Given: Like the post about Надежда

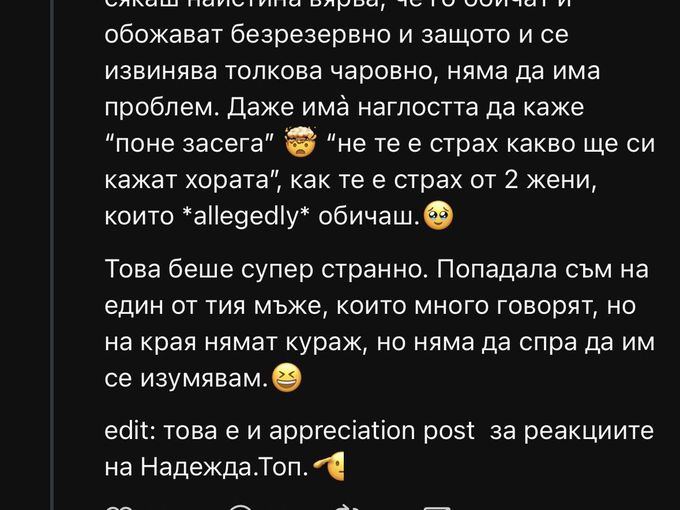Looking at the screenshot, I should (118, 508).
